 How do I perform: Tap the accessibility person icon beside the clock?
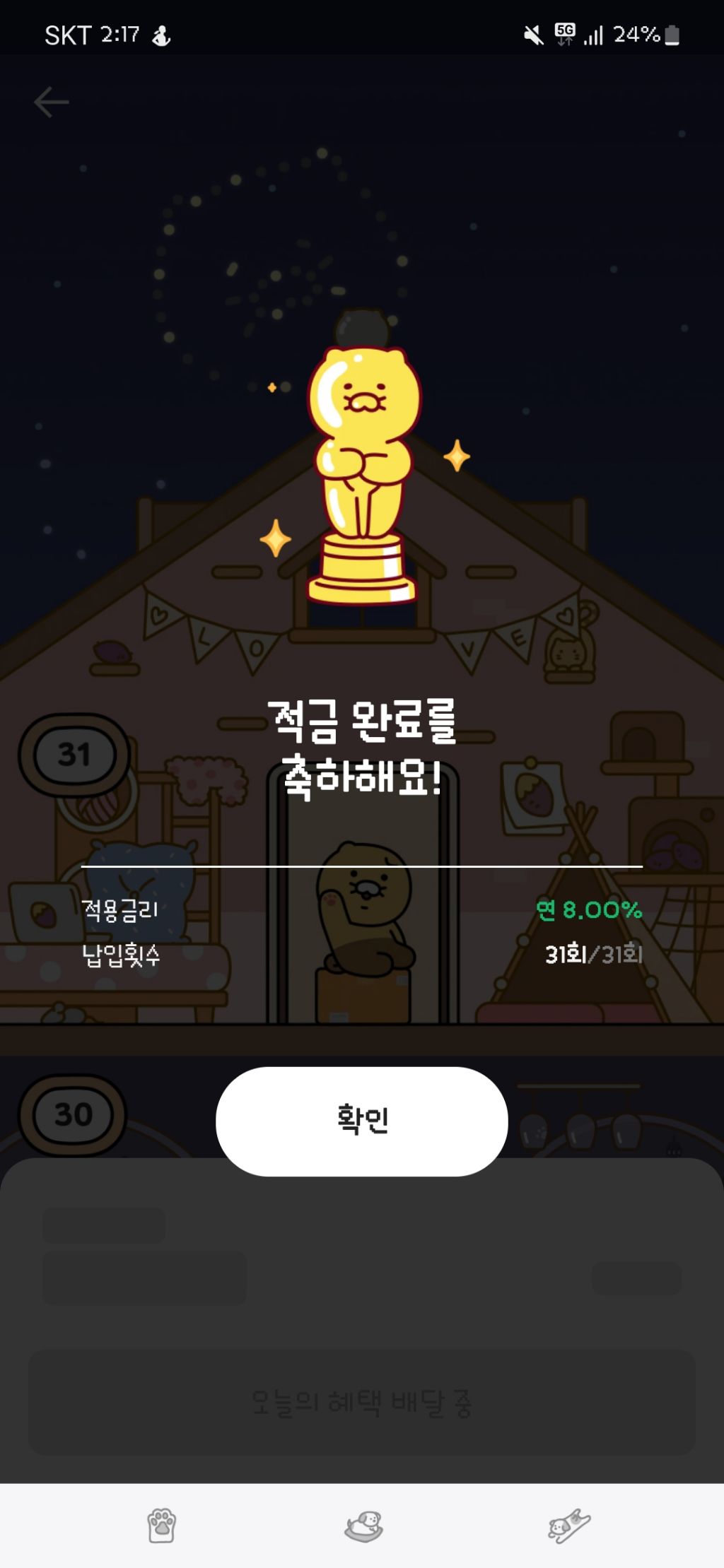163,35
